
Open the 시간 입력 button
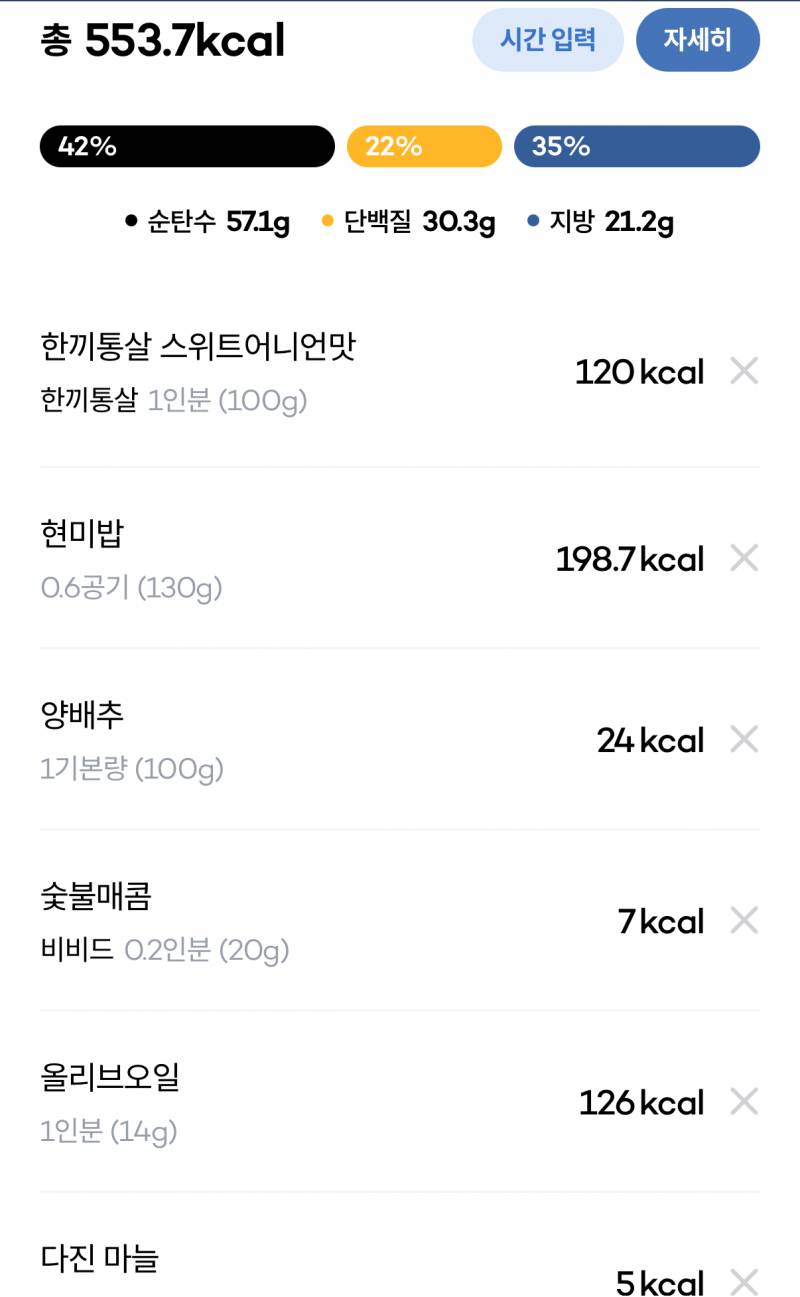[x=549, y=40]
